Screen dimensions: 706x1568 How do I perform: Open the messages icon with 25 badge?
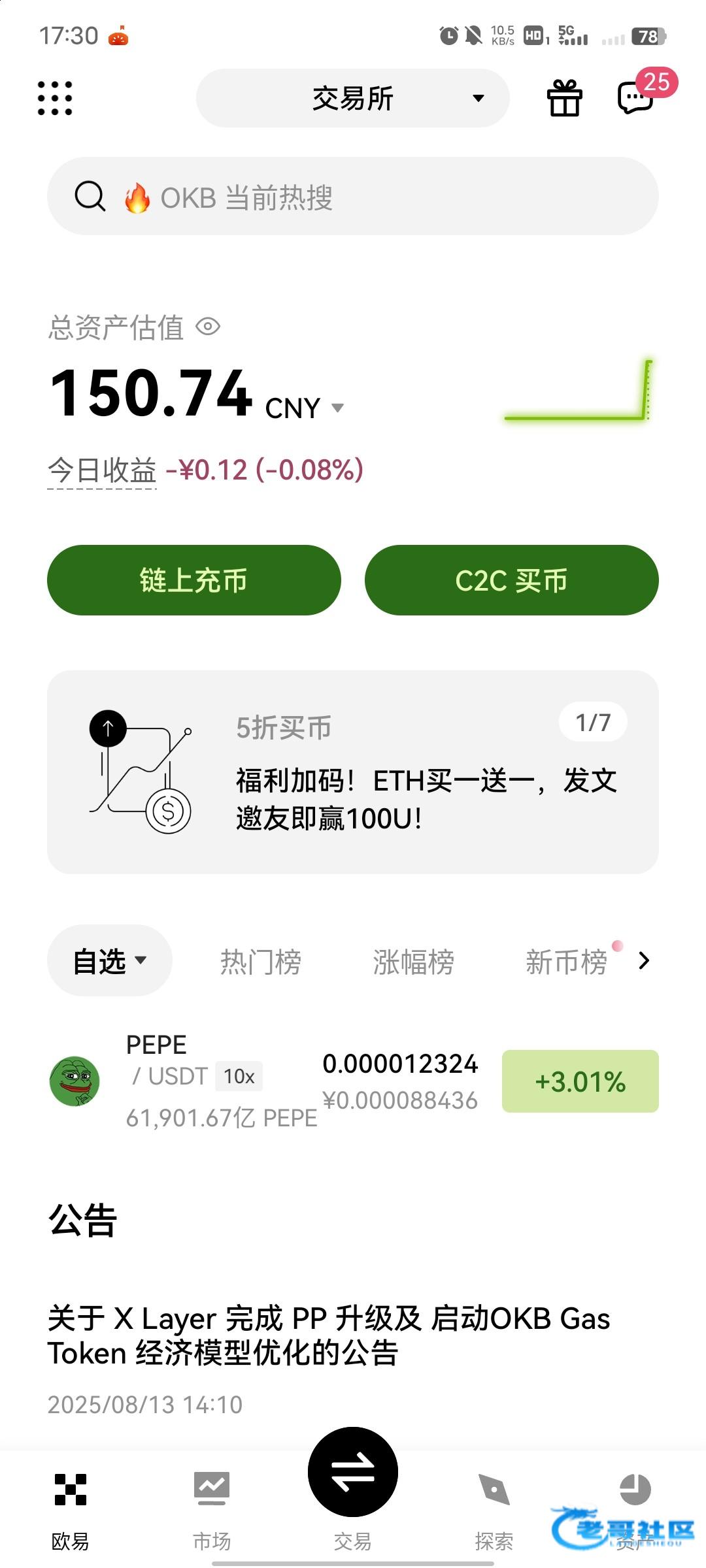[636, 99]
